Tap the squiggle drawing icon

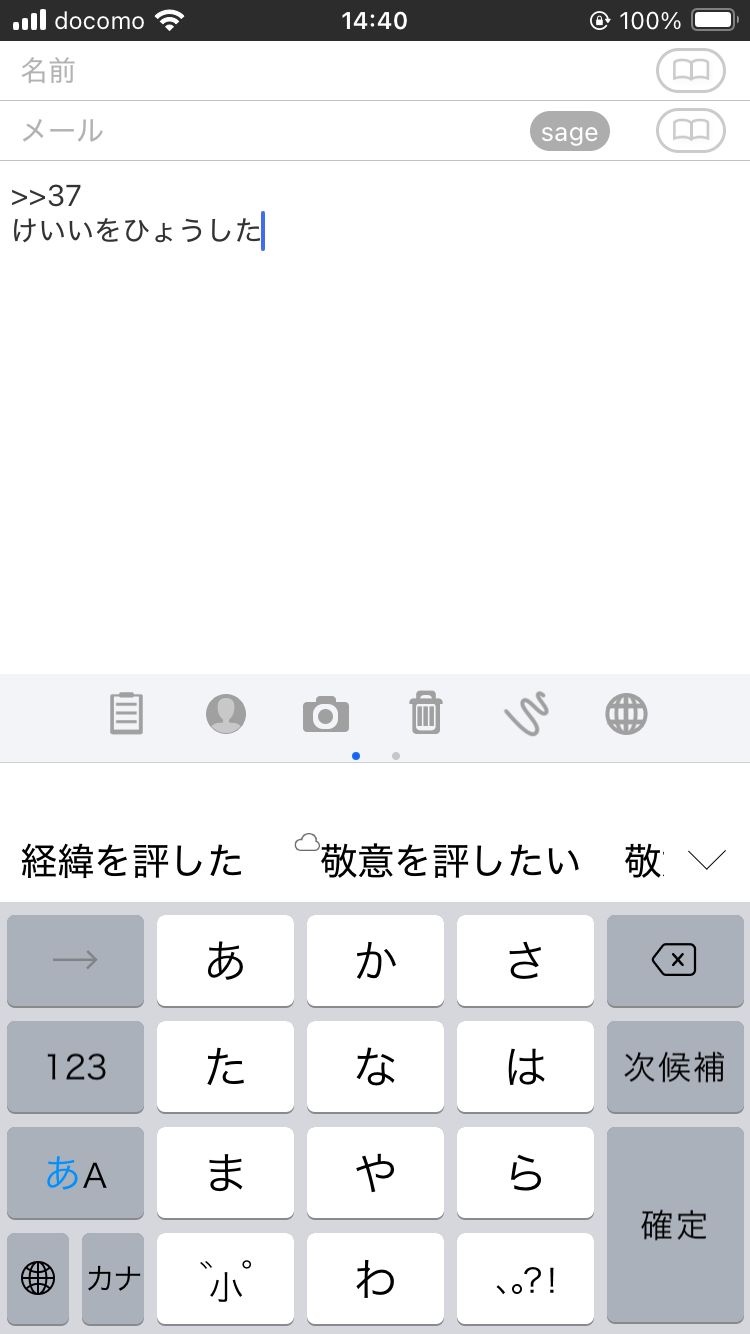point(527,714)
